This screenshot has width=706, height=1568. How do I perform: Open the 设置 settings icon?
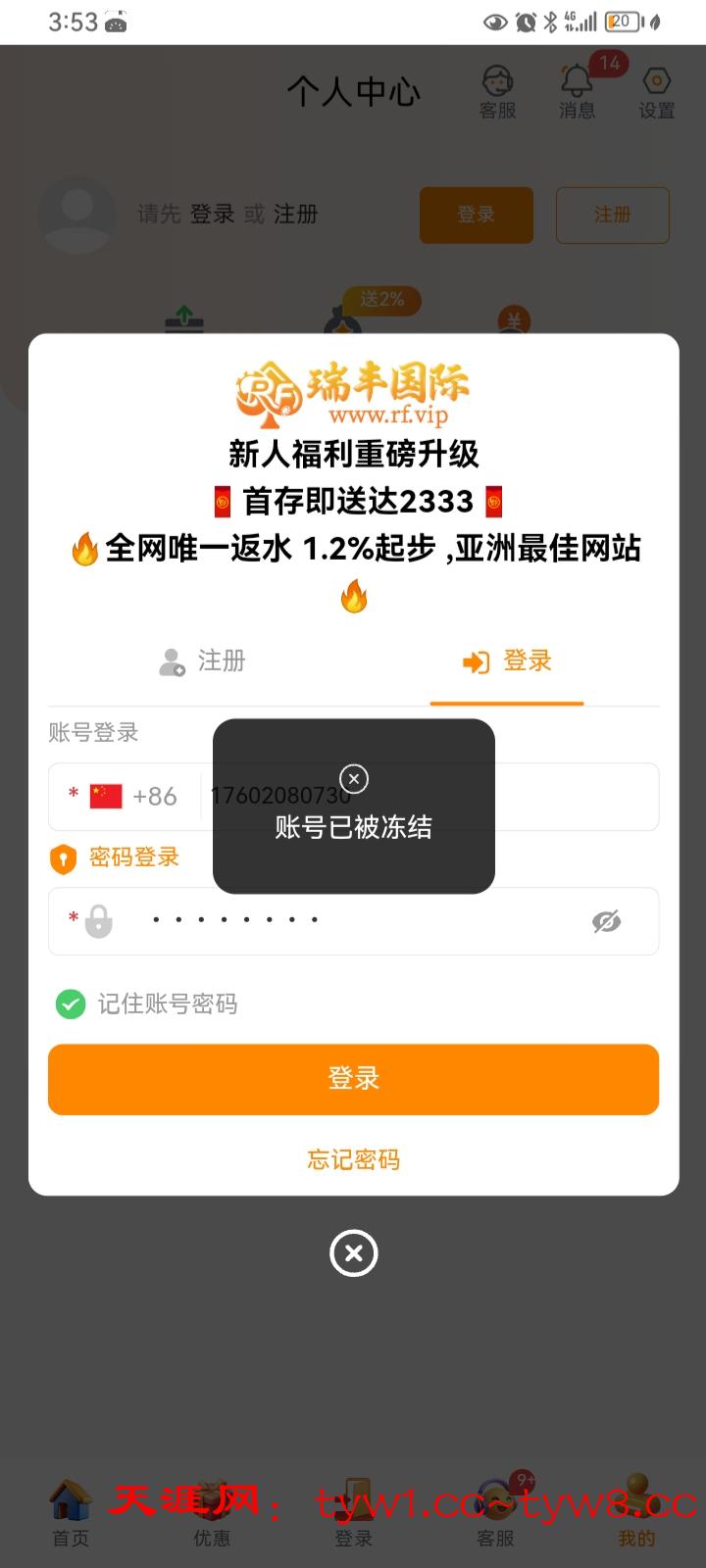[x=655, y=88]
